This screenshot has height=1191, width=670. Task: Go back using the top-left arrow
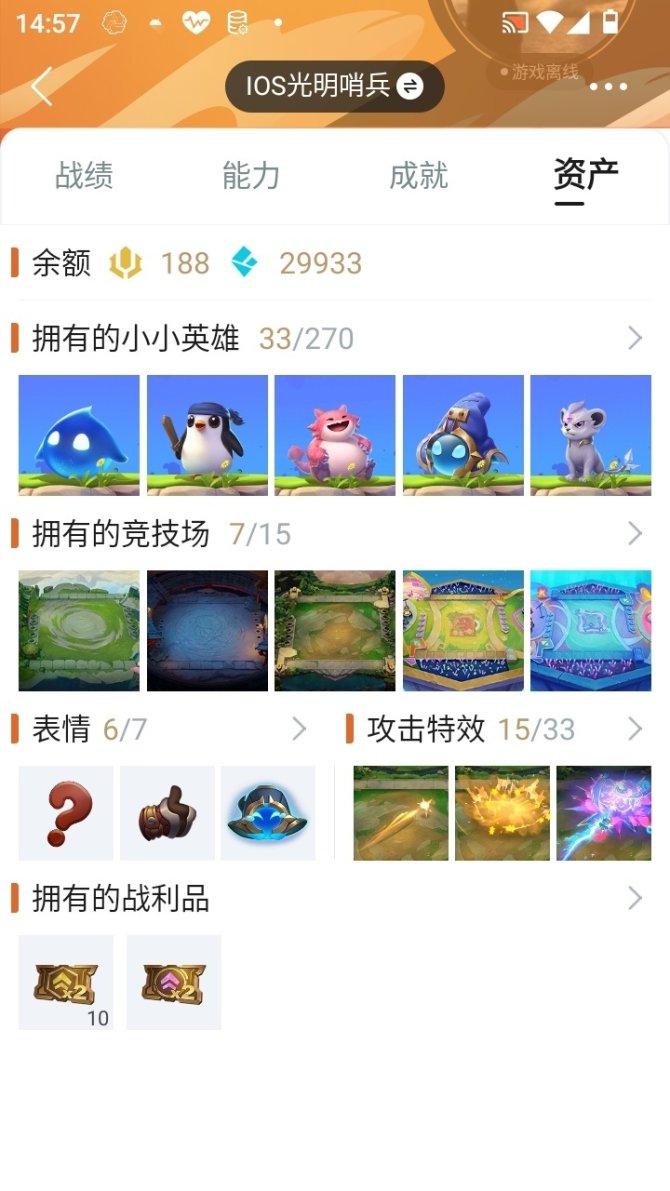point(41,87)
